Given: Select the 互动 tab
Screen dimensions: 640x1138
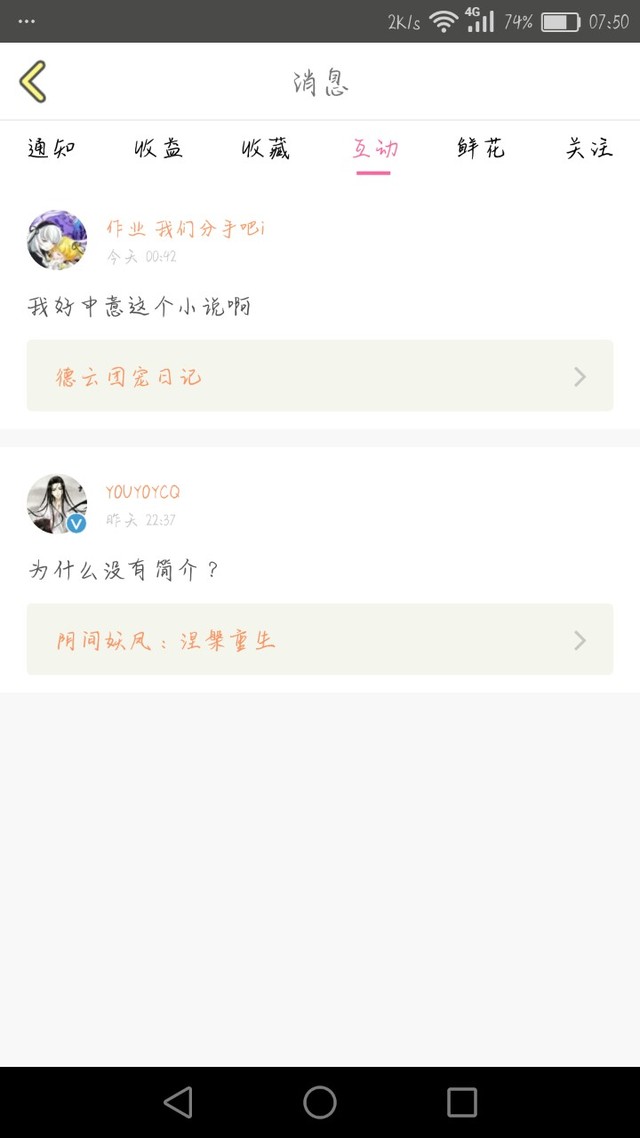Looking at the screenshot, I should [x=374, y=150].
